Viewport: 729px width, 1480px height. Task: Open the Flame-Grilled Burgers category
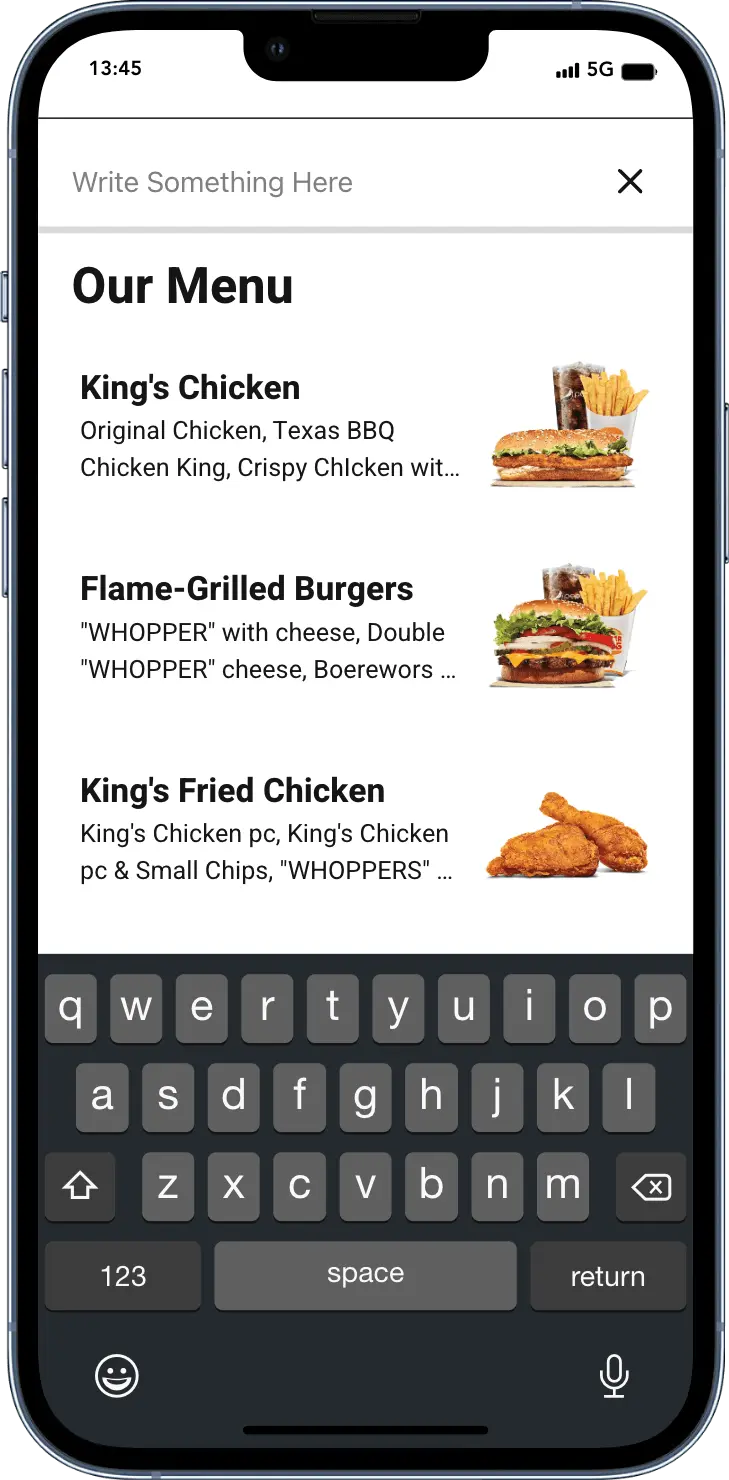click(364, 628)
